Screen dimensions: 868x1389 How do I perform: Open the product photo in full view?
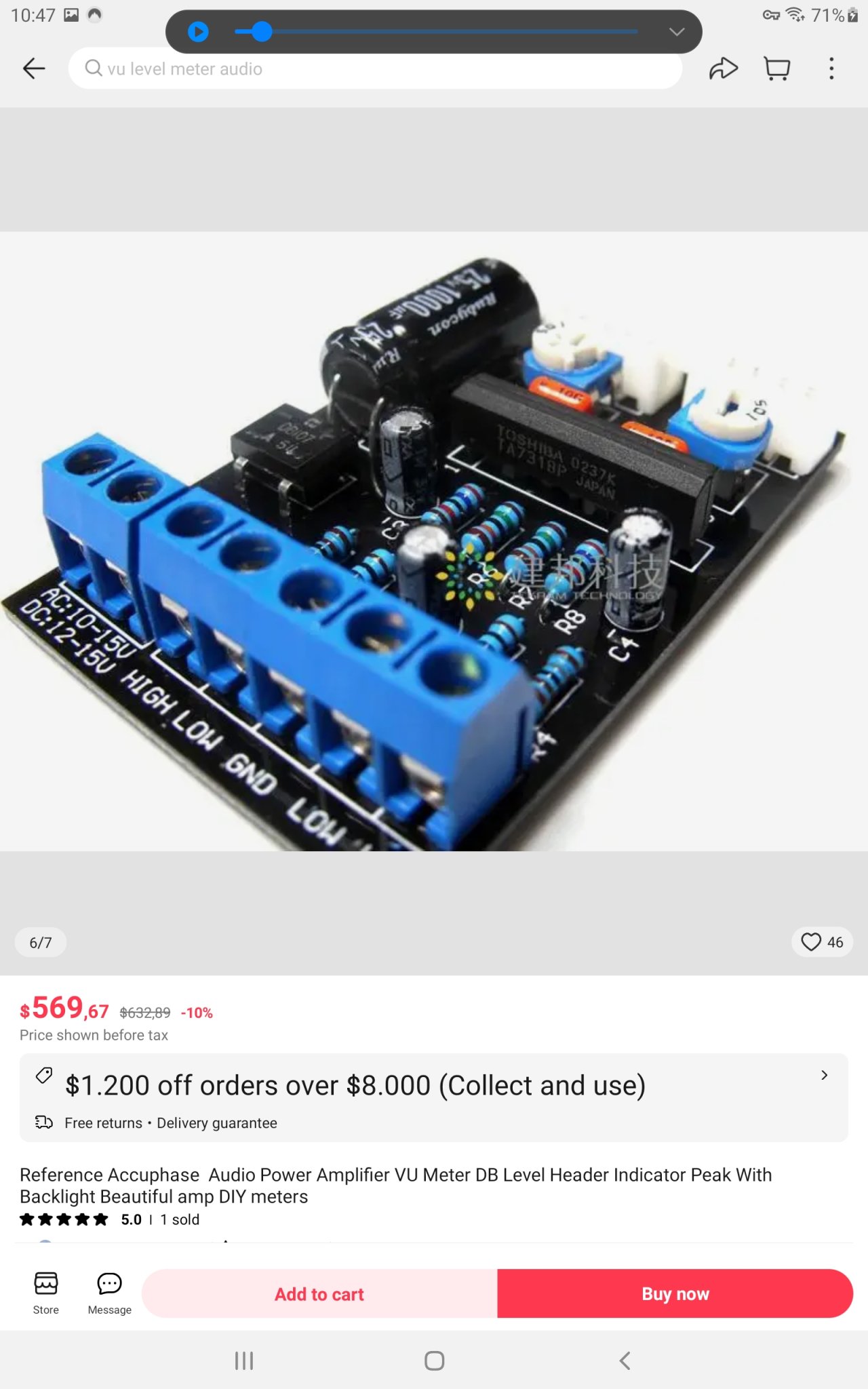434,541
